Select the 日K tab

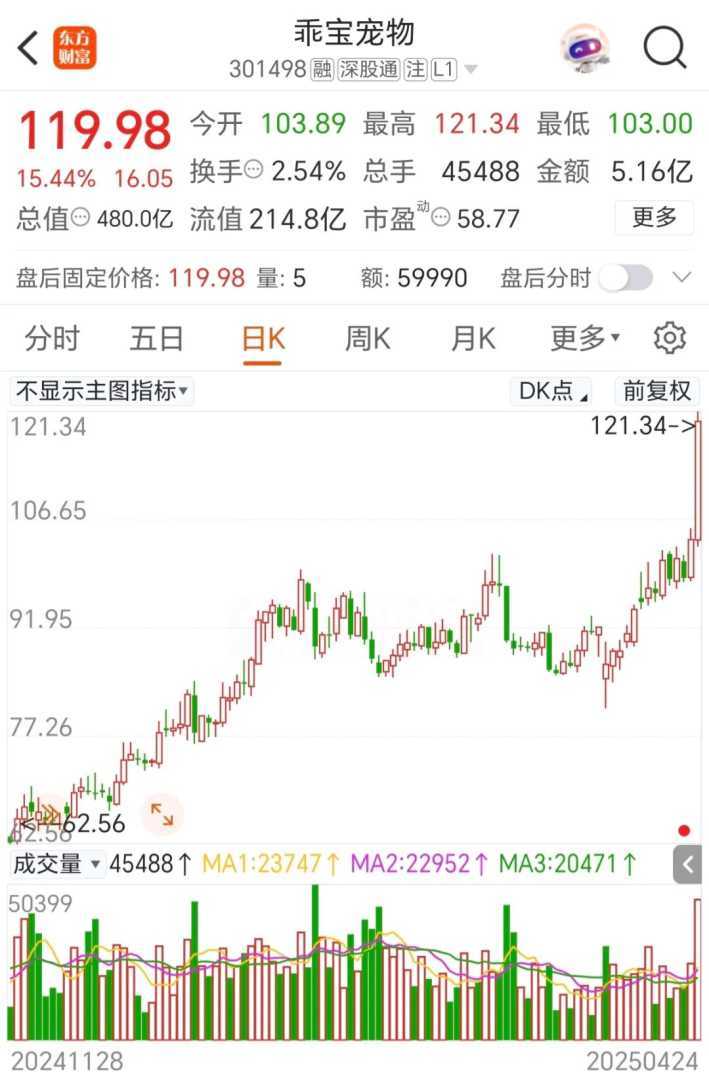pos(263,339)
